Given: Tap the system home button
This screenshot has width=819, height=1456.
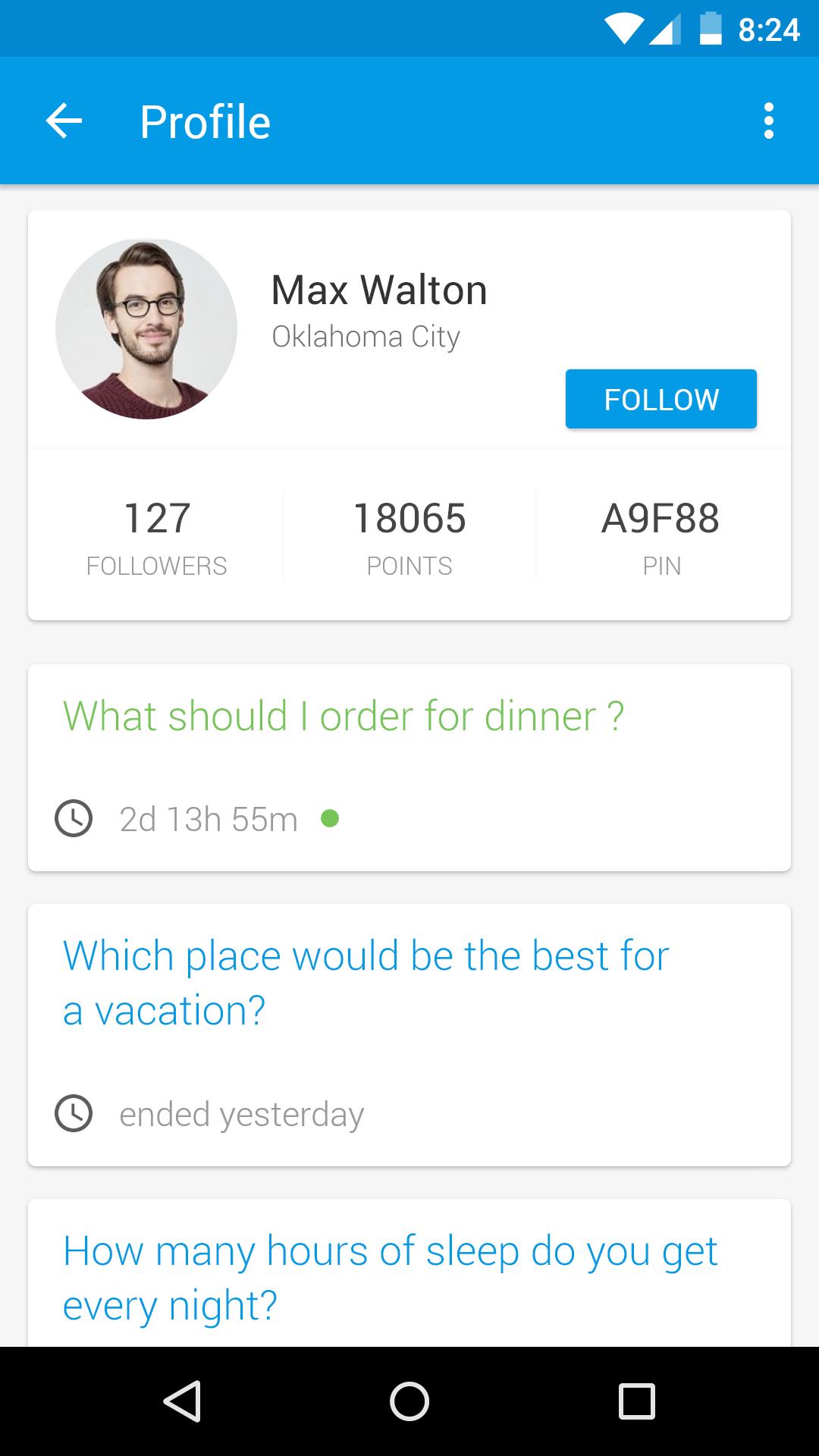Looking at the screenshot, I should click(409, 1401).
